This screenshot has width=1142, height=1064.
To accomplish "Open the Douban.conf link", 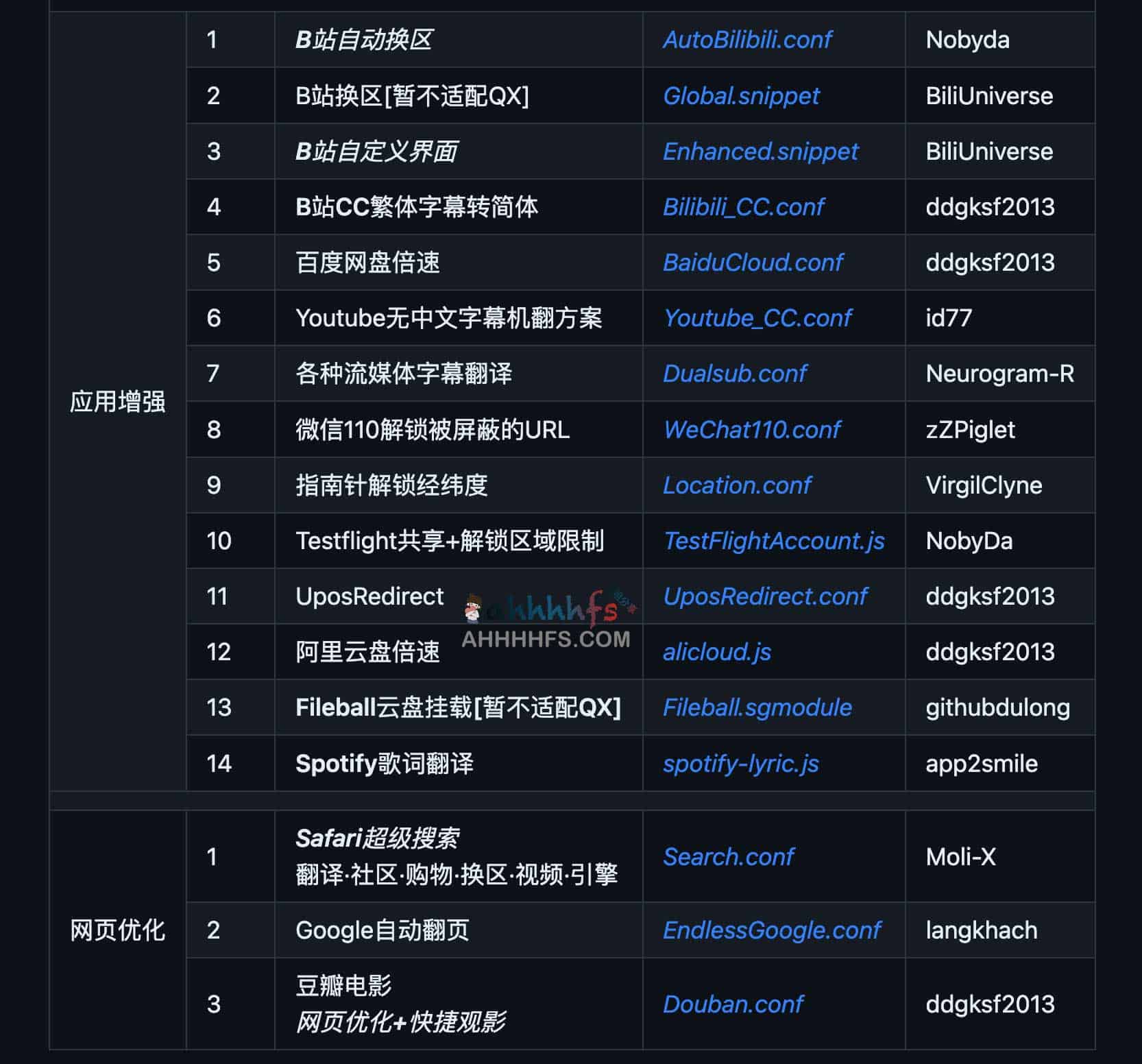I will click(x=732, y=1004).
